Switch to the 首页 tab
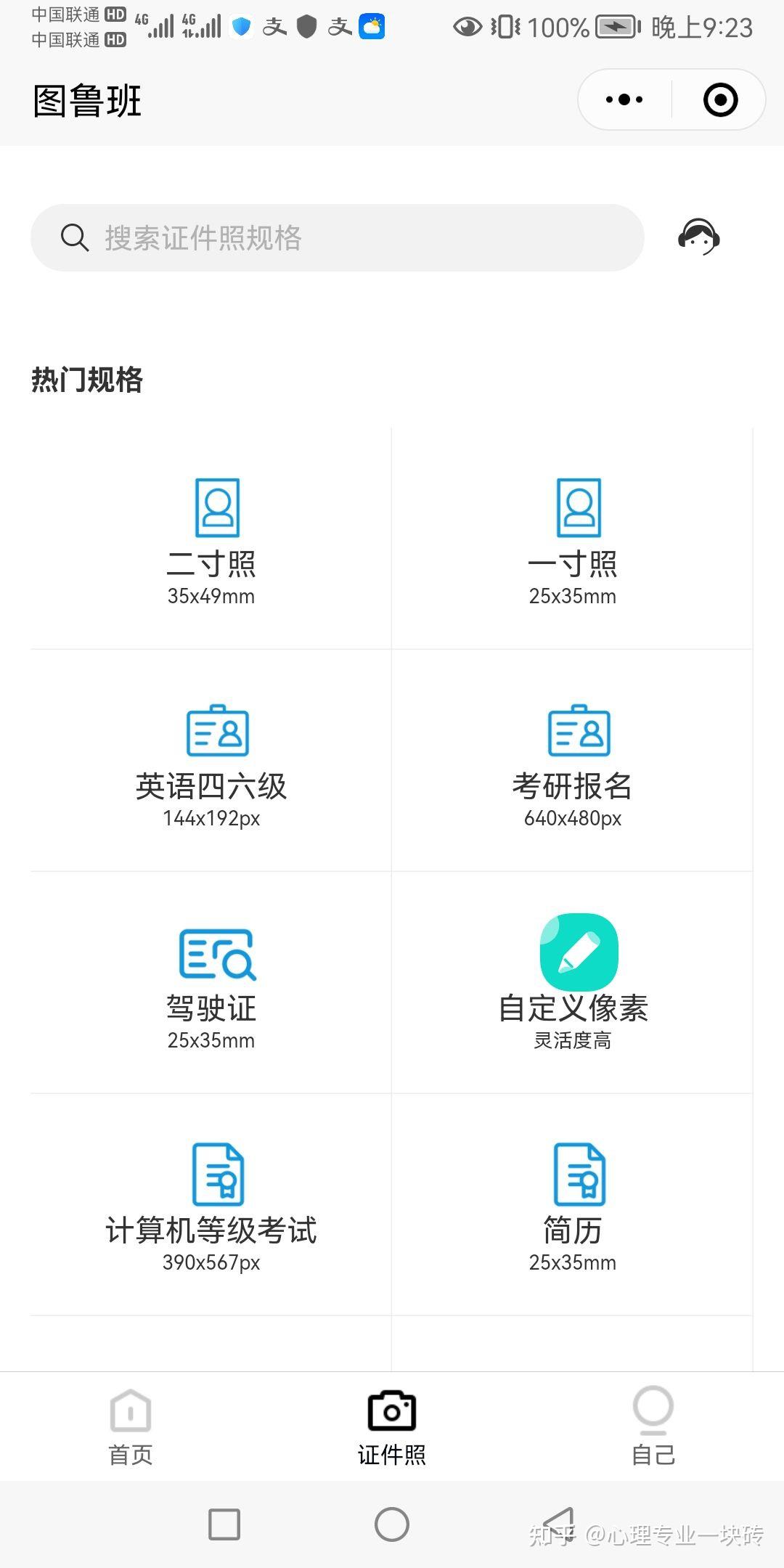Screen dimensions: 784x1568 (x=131, y=1426)
